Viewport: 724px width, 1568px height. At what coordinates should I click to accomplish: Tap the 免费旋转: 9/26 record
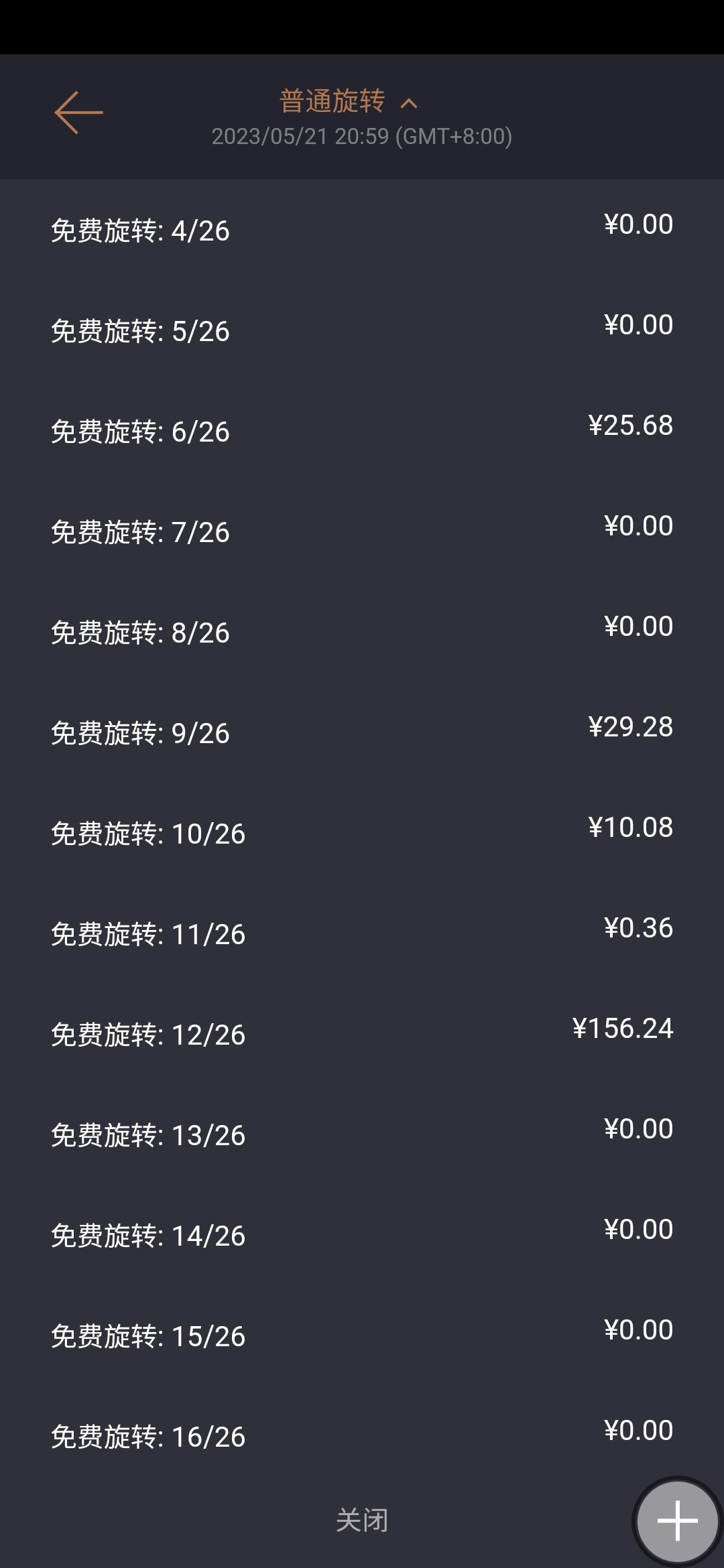362,730
